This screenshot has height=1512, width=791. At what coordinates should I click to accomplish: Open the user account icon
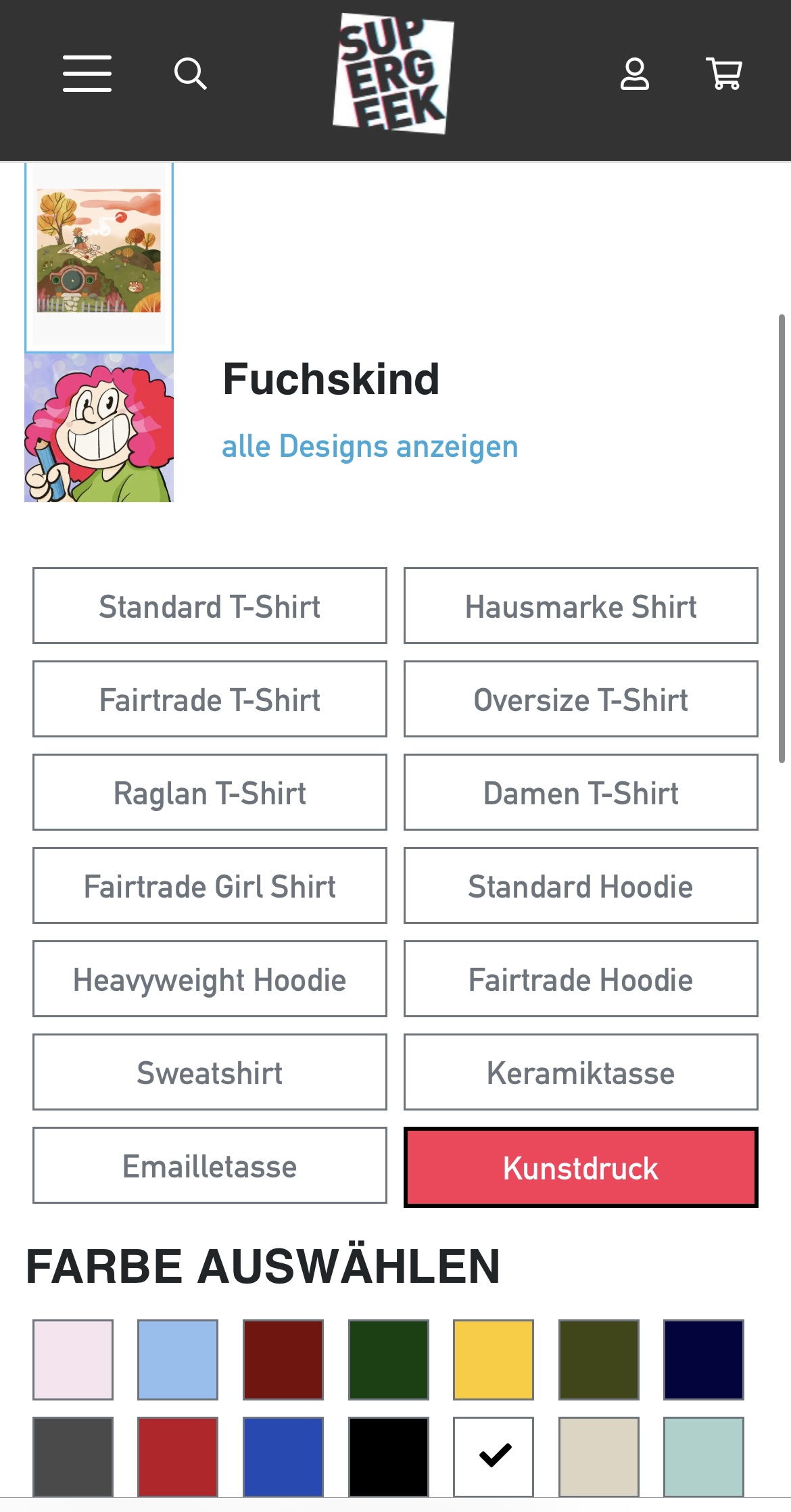coord(634,74)
